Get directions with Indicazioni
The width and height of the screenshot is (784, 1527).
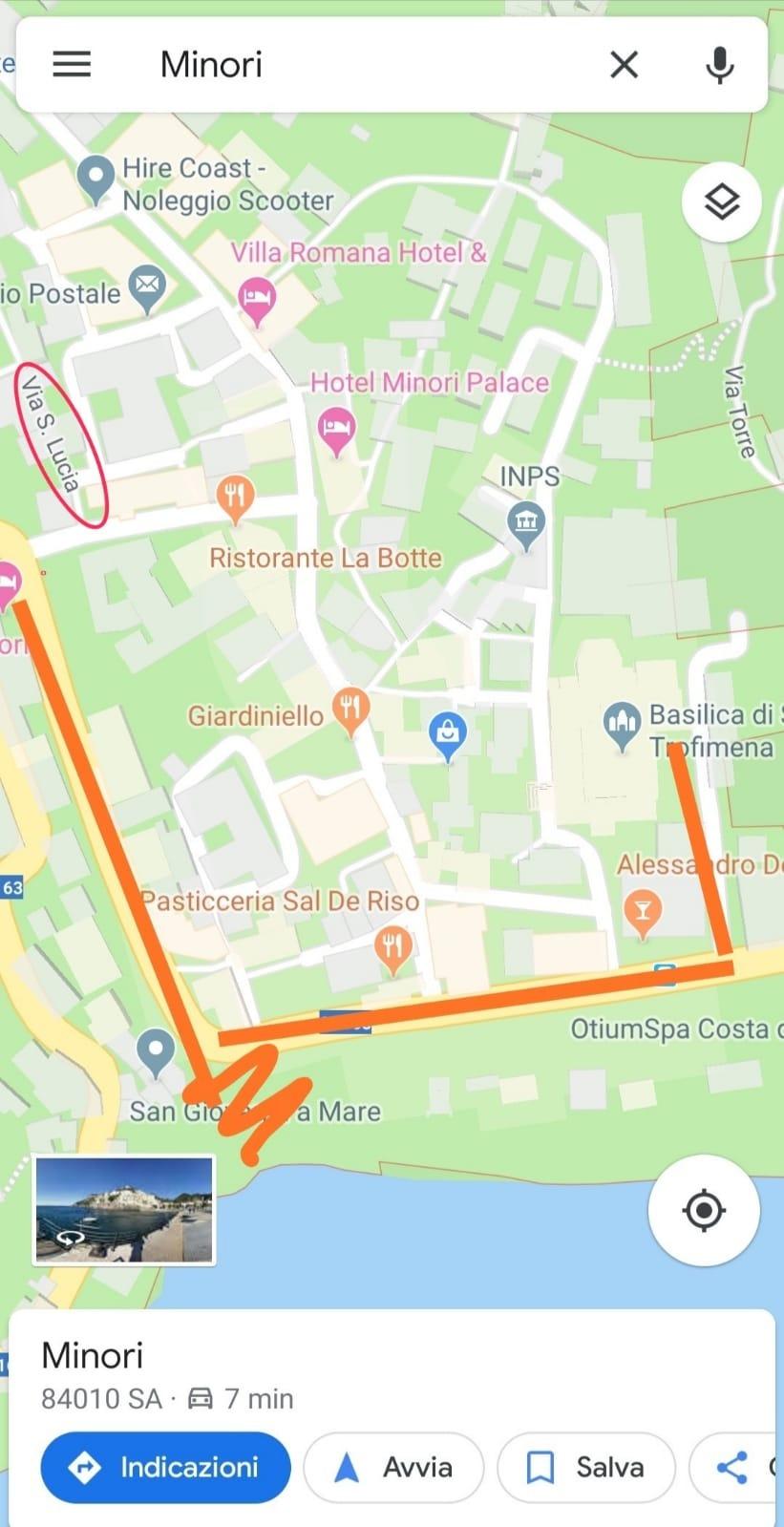point(165,1467)
